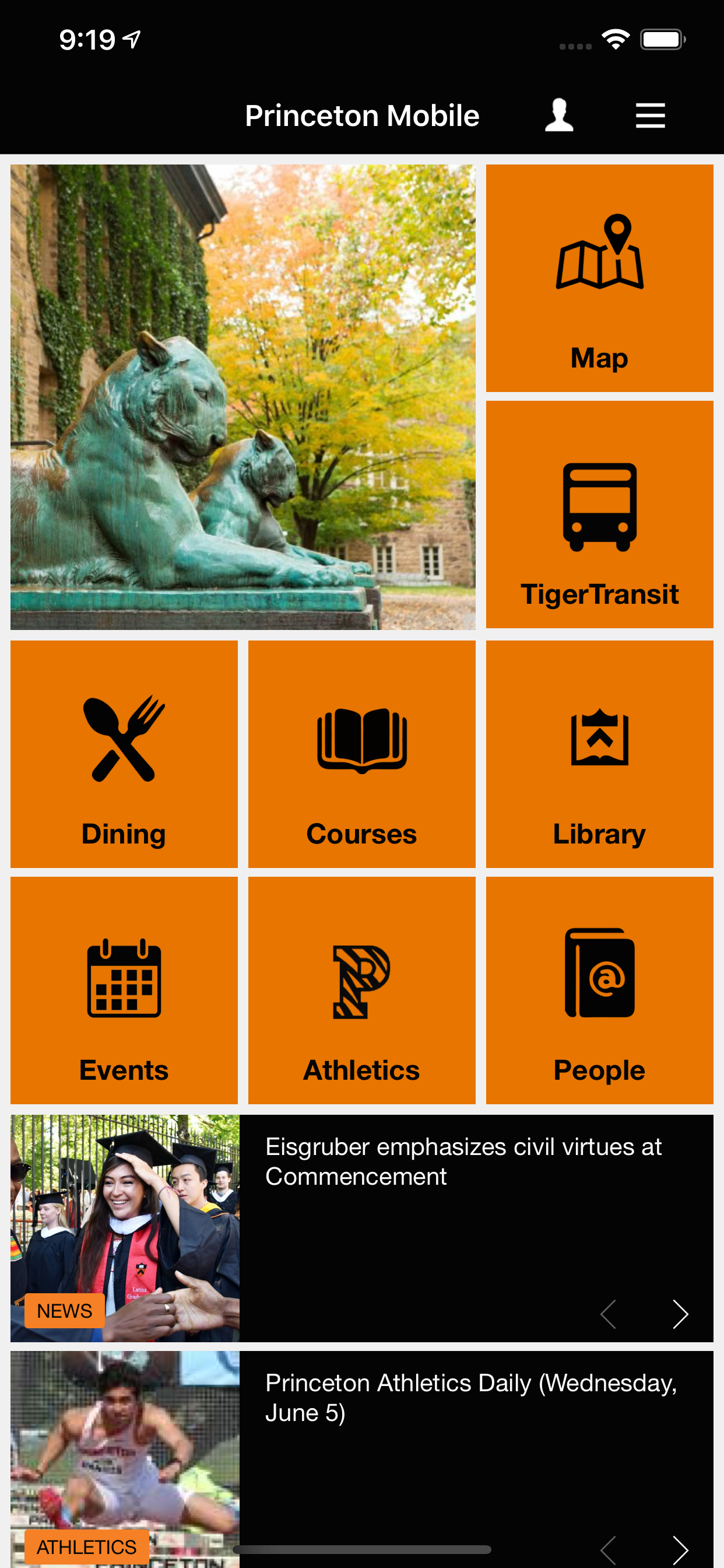The width and height of the screenshot is (724, 1568).
Task: Advance the news carousel with the right arrow
Action: pos(681,1313)
